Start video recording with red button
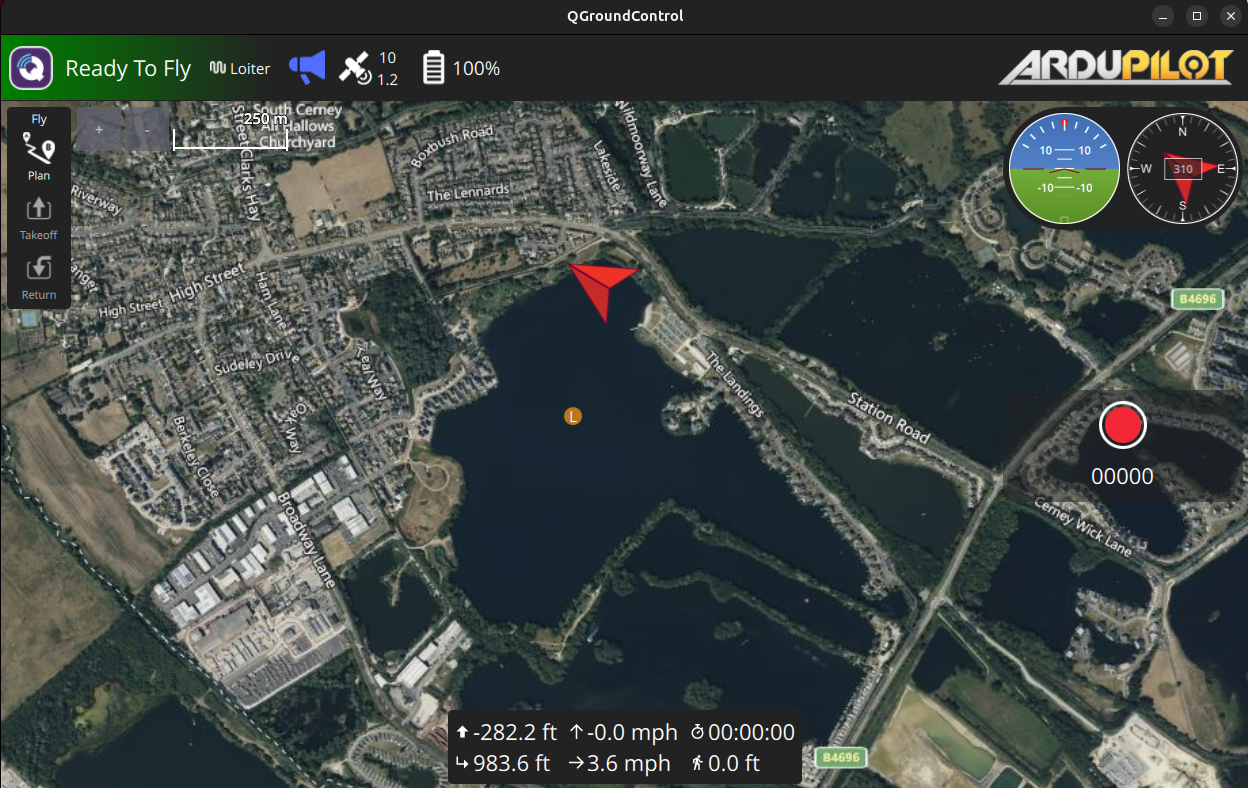The width and height of the screenshot is (1248, 788). tap(1122, 425)
